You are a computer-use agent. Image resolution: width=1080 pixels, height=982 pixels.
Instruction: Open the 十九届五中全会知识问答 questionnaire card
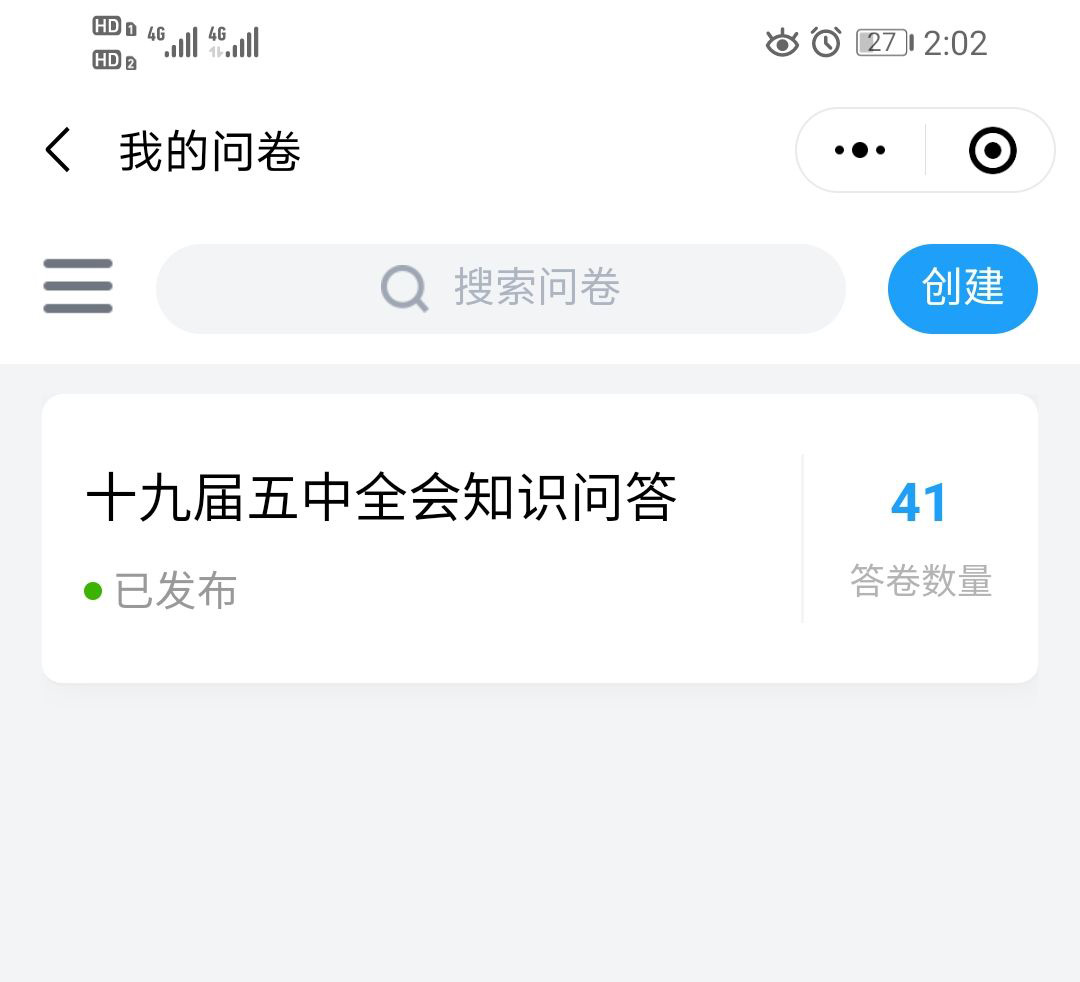click(420, 538)
